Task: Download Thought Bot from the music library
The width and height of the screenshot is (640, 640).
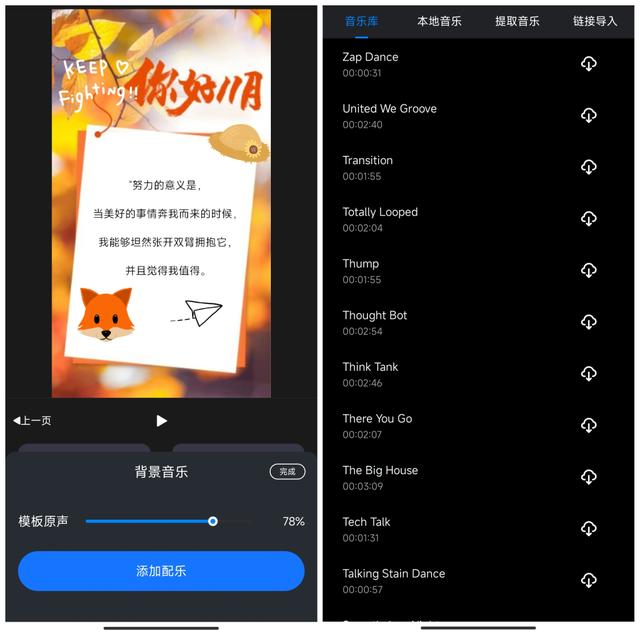Action: pos(589,322)
